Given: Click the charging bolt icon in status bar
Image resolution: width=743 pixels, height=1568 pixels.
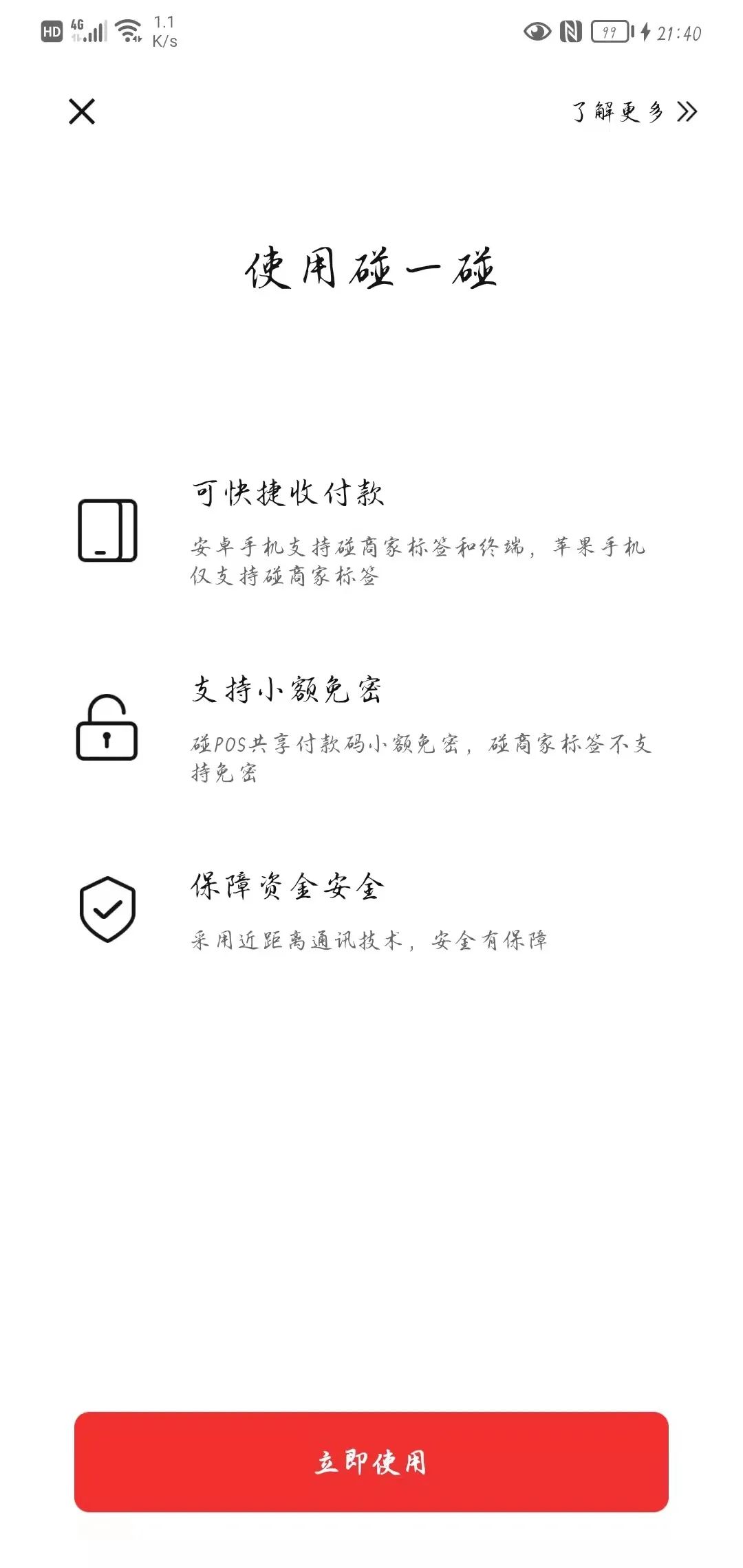Looking at the screenshot, I should click(x=644, y=31).
